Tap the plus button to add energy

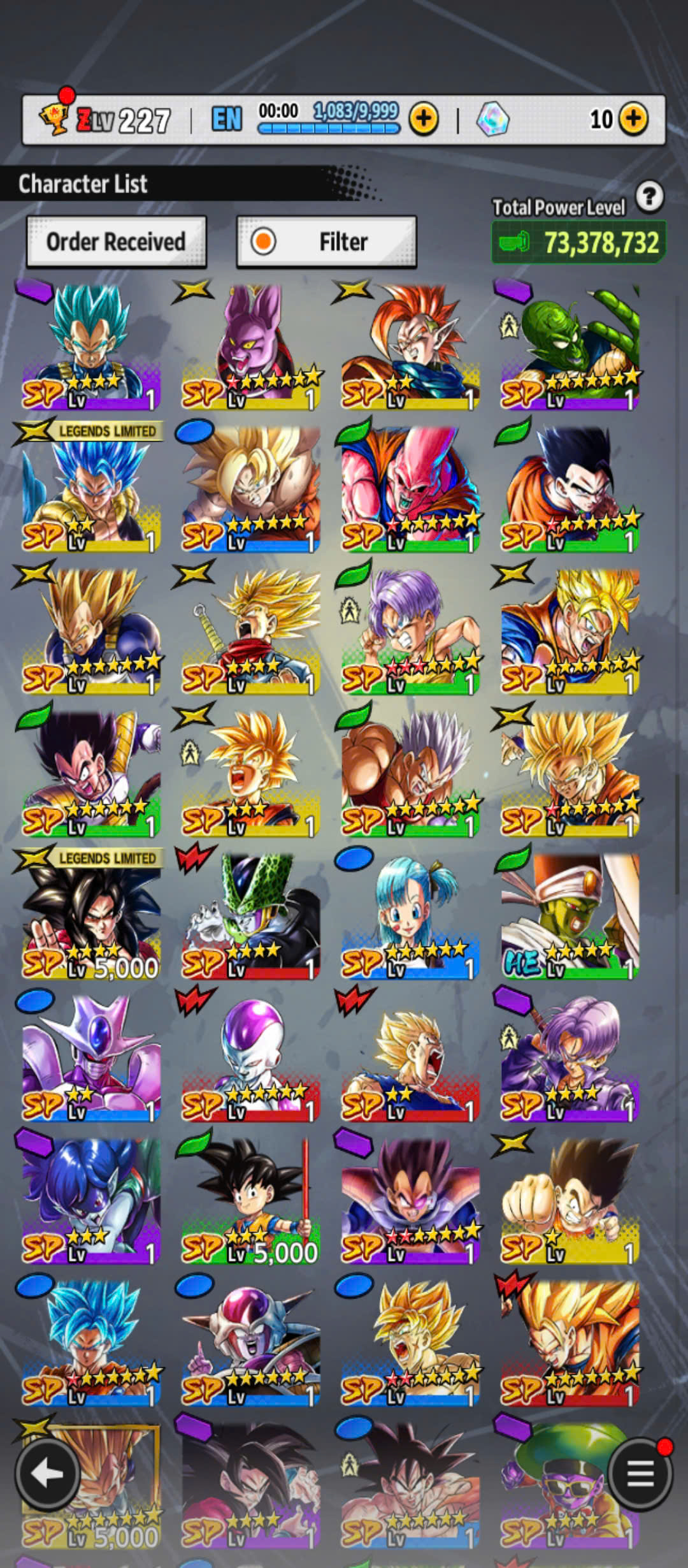424,119
